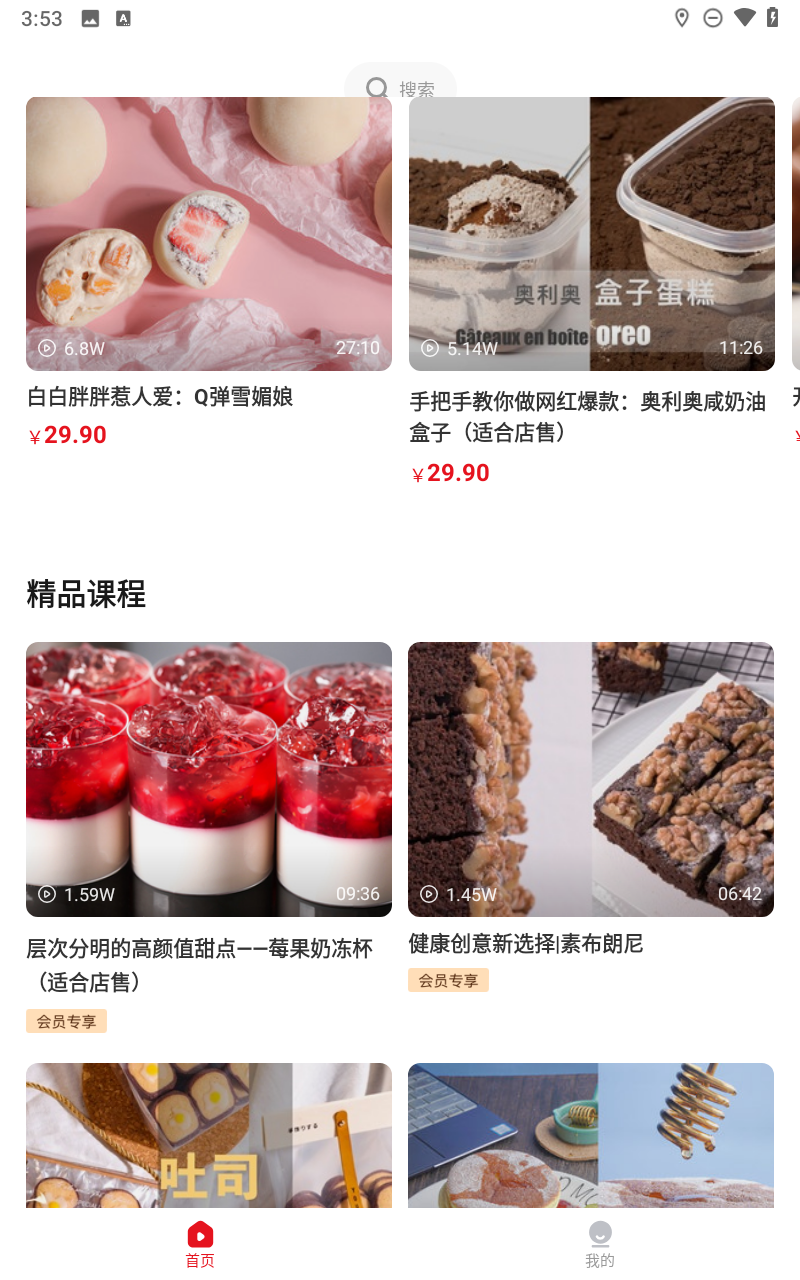
Task: Switch to the 首页 tab
Action: tap(200, 1243)
